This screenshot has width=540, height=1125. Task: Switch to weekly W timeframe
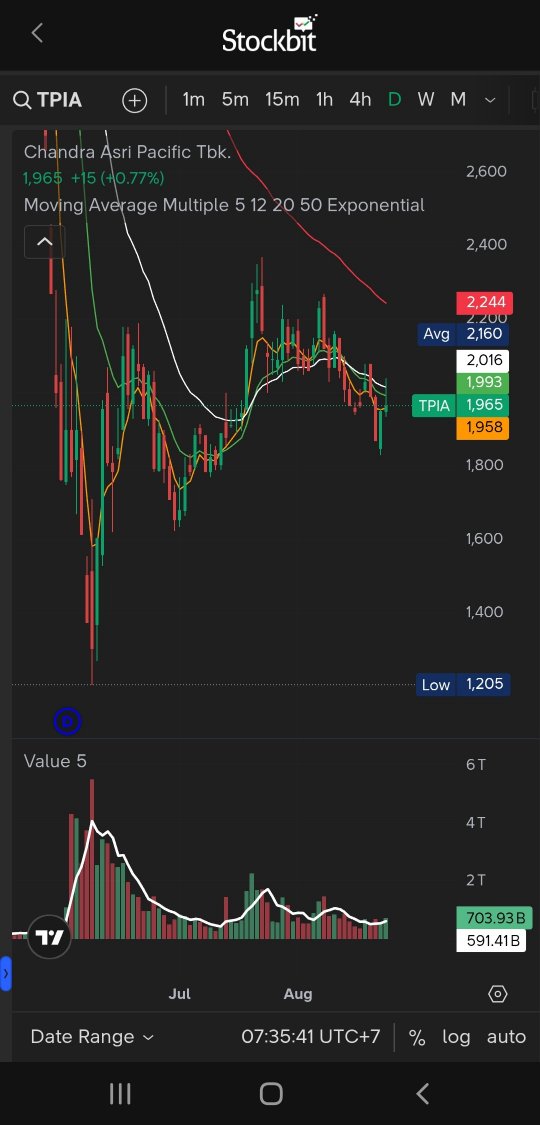click(x=426, y=100)
